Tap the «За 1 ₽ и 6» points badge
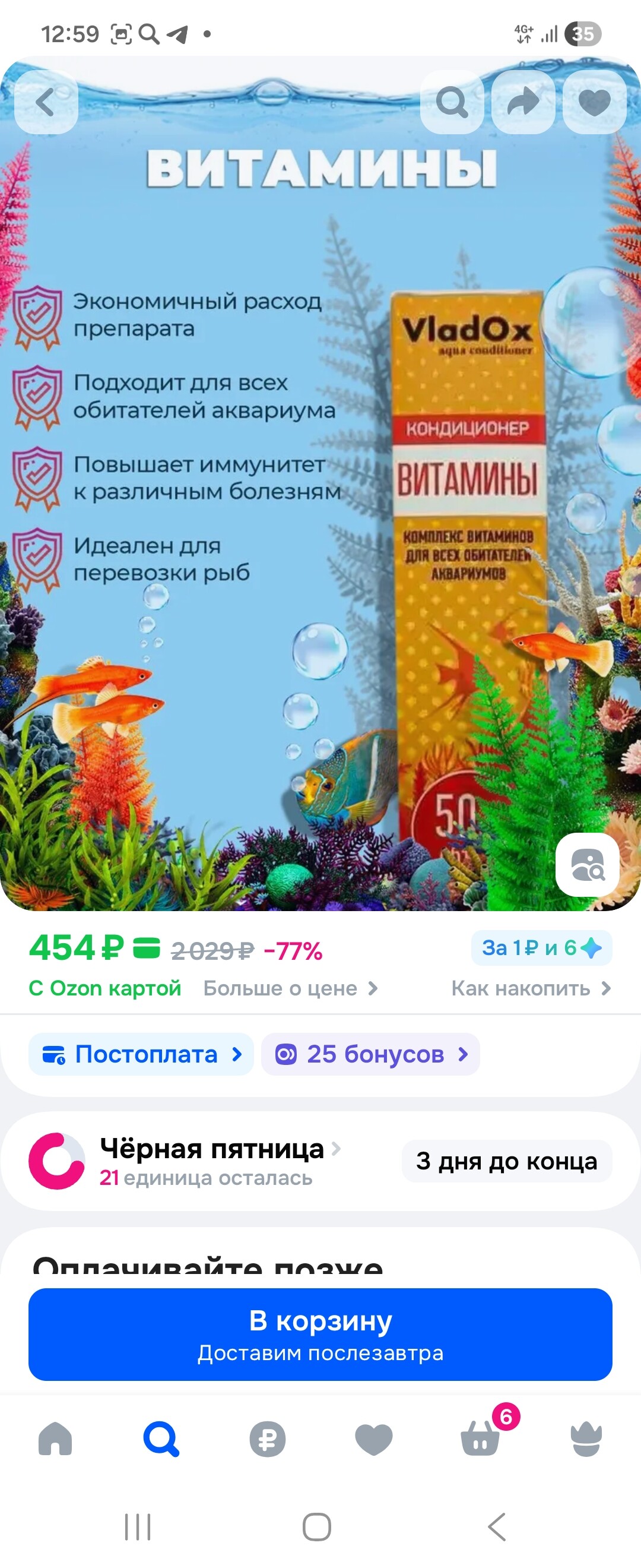The width and height of the screenshot is (641, 1568). [541, 948]
